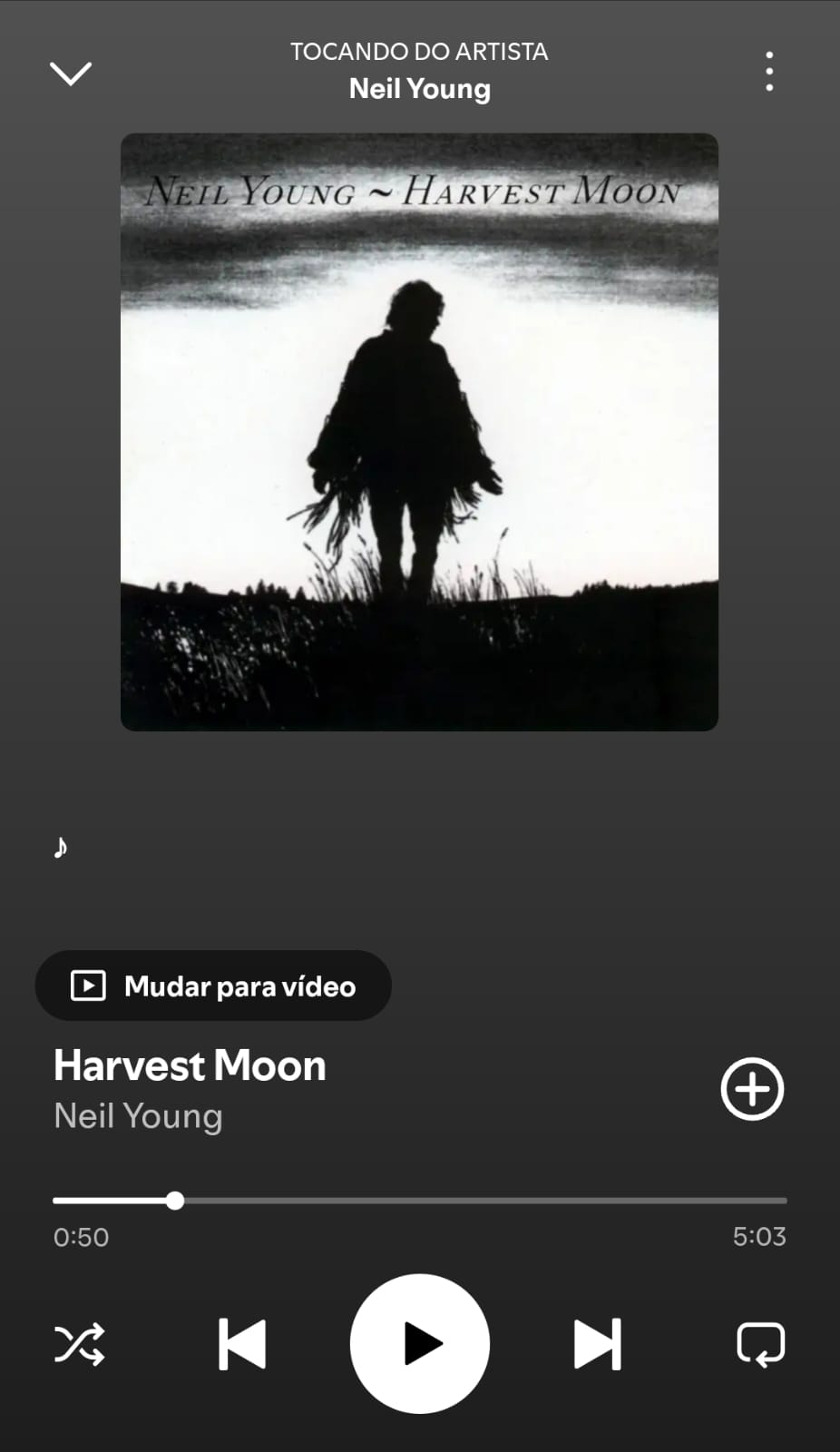
Task: Open the song title Harvest Moon
Action: coord(189,1065)
